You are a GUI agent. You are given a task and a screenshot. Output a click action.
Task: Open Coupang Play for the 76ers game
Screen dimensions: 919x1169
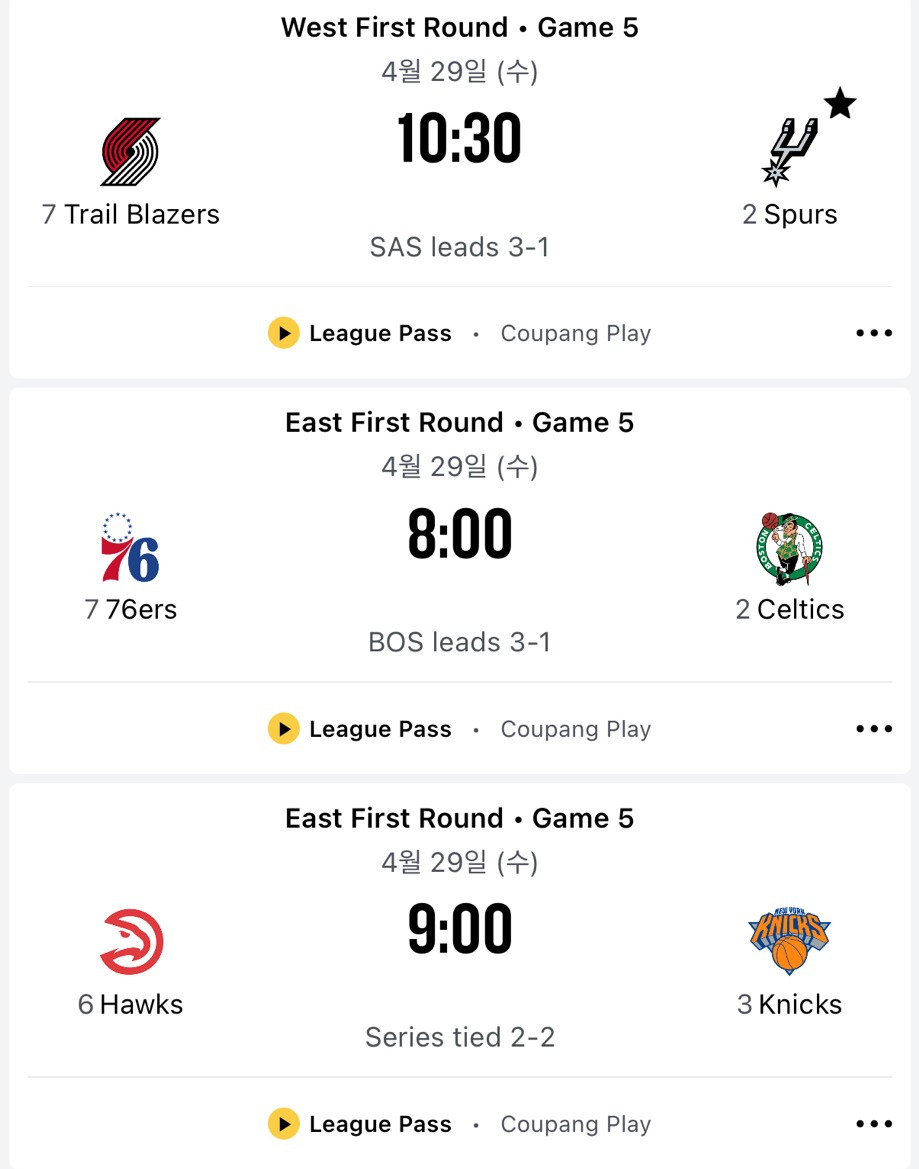575,729
